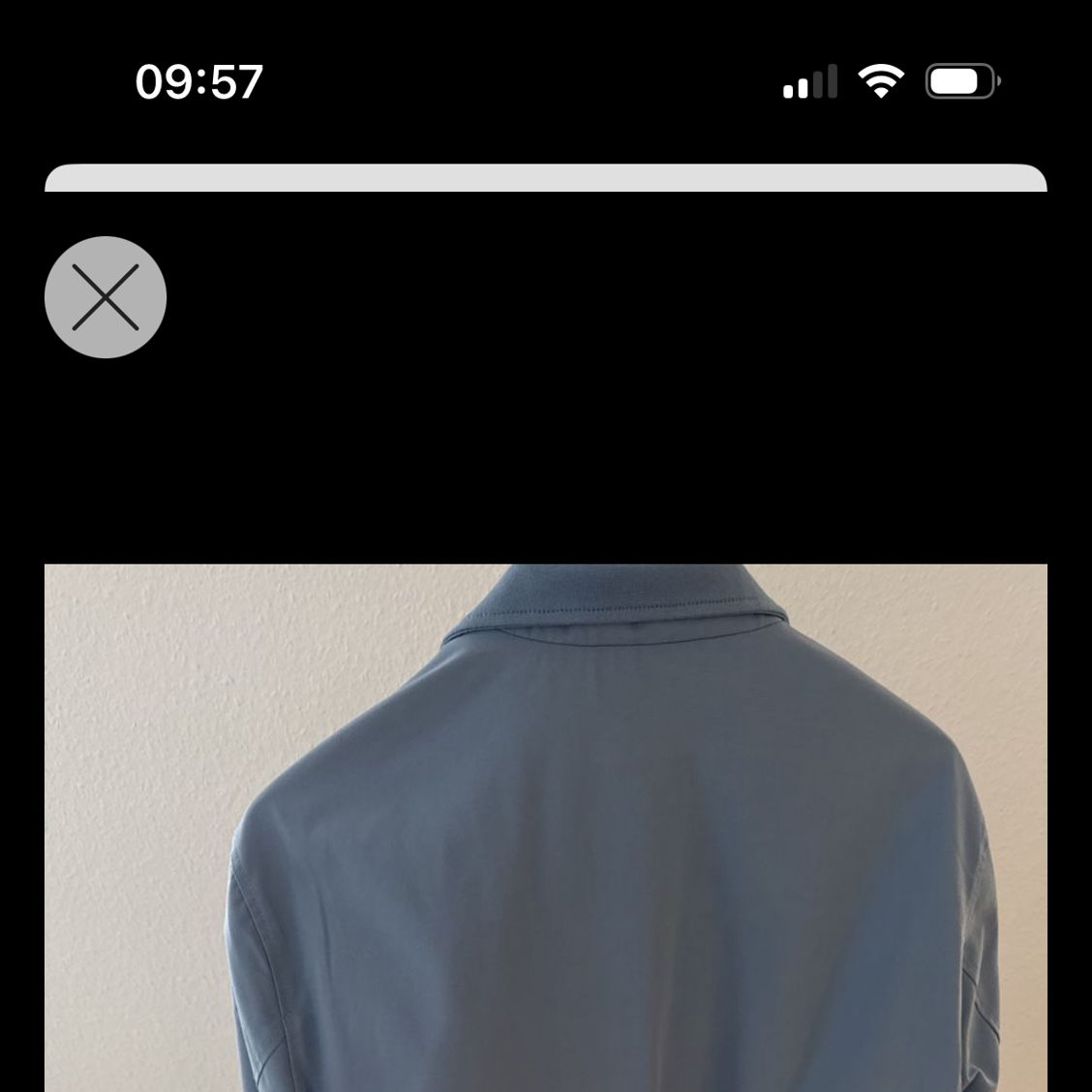Close the full-screen photo viewer

[106, 297]
